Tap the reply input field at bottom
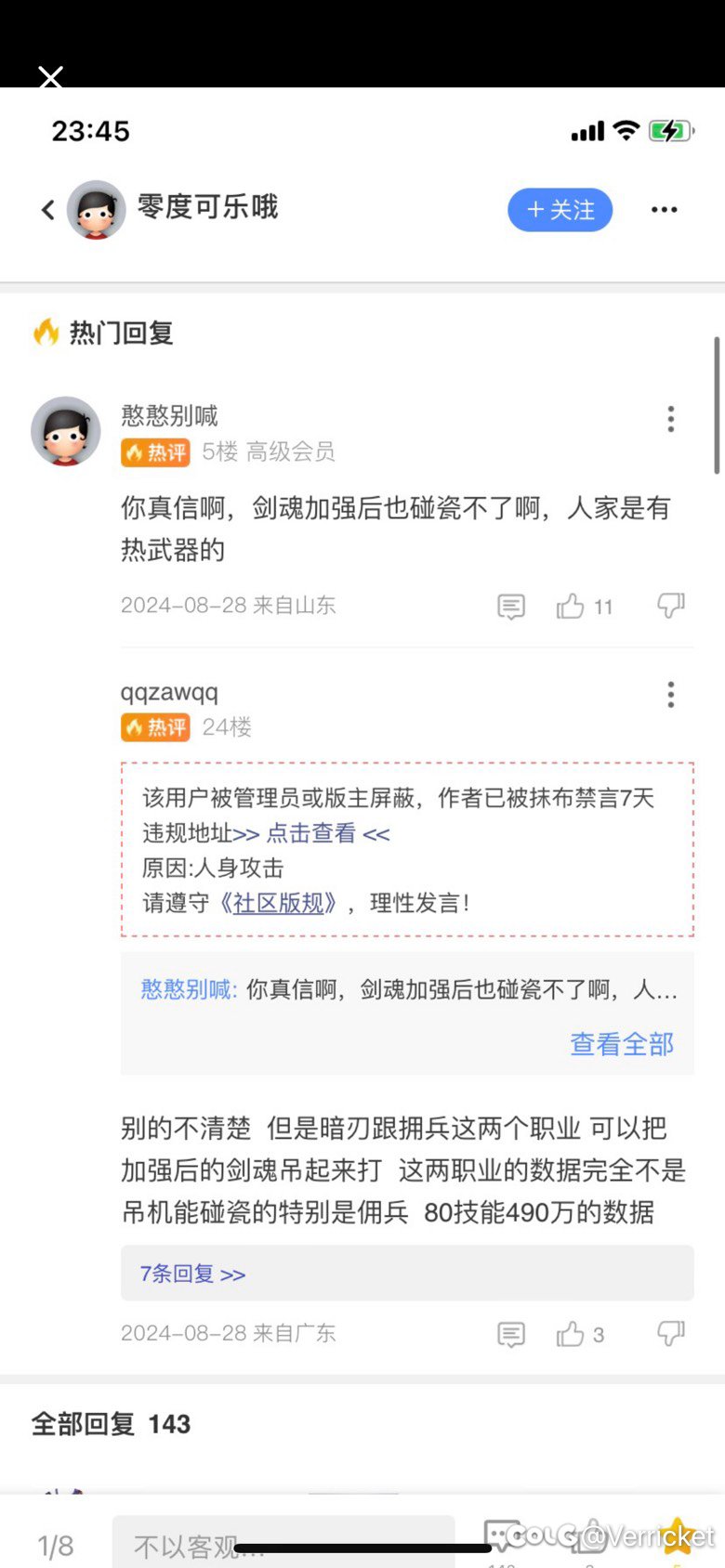 tap(283, 1542)
